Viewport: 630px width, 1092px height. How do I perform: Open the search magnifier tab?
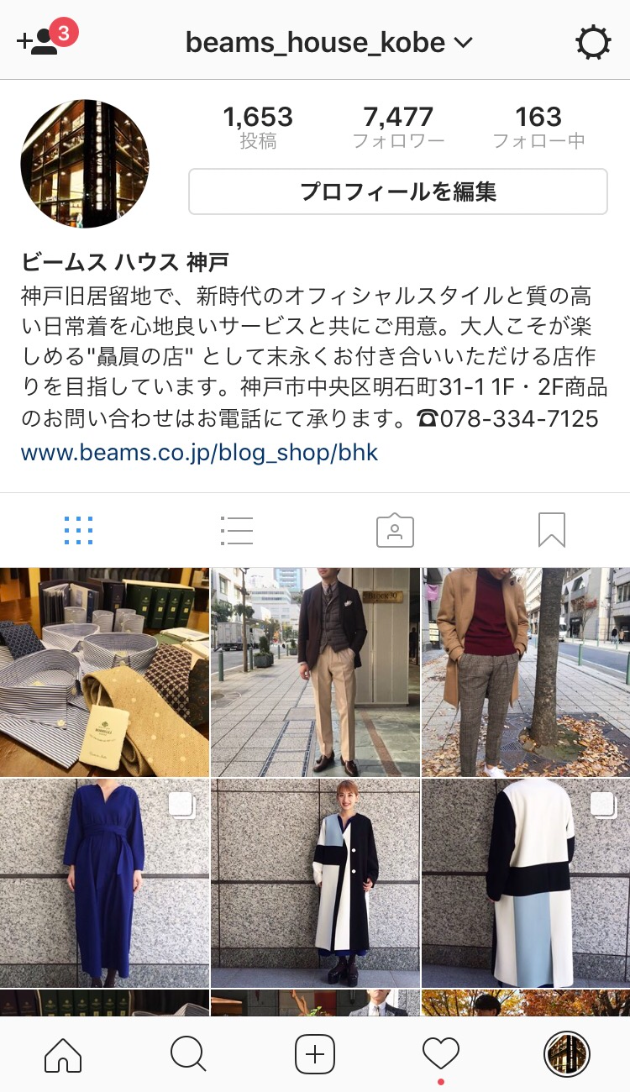[x=189, y=1054]
